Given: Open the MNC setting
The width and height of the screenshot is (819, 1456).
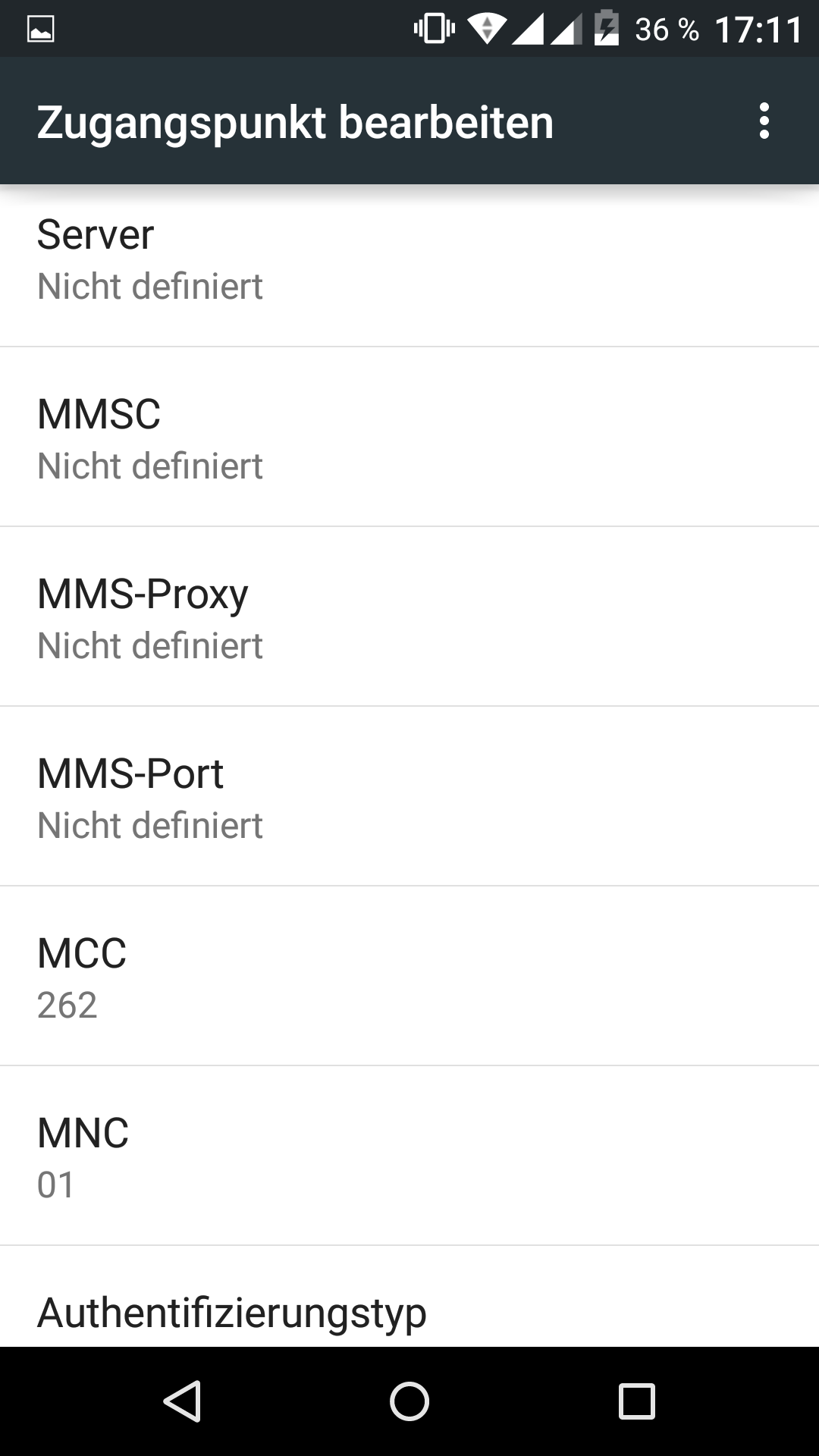Looking at the screenshot, I should [x=409, y=1157].
